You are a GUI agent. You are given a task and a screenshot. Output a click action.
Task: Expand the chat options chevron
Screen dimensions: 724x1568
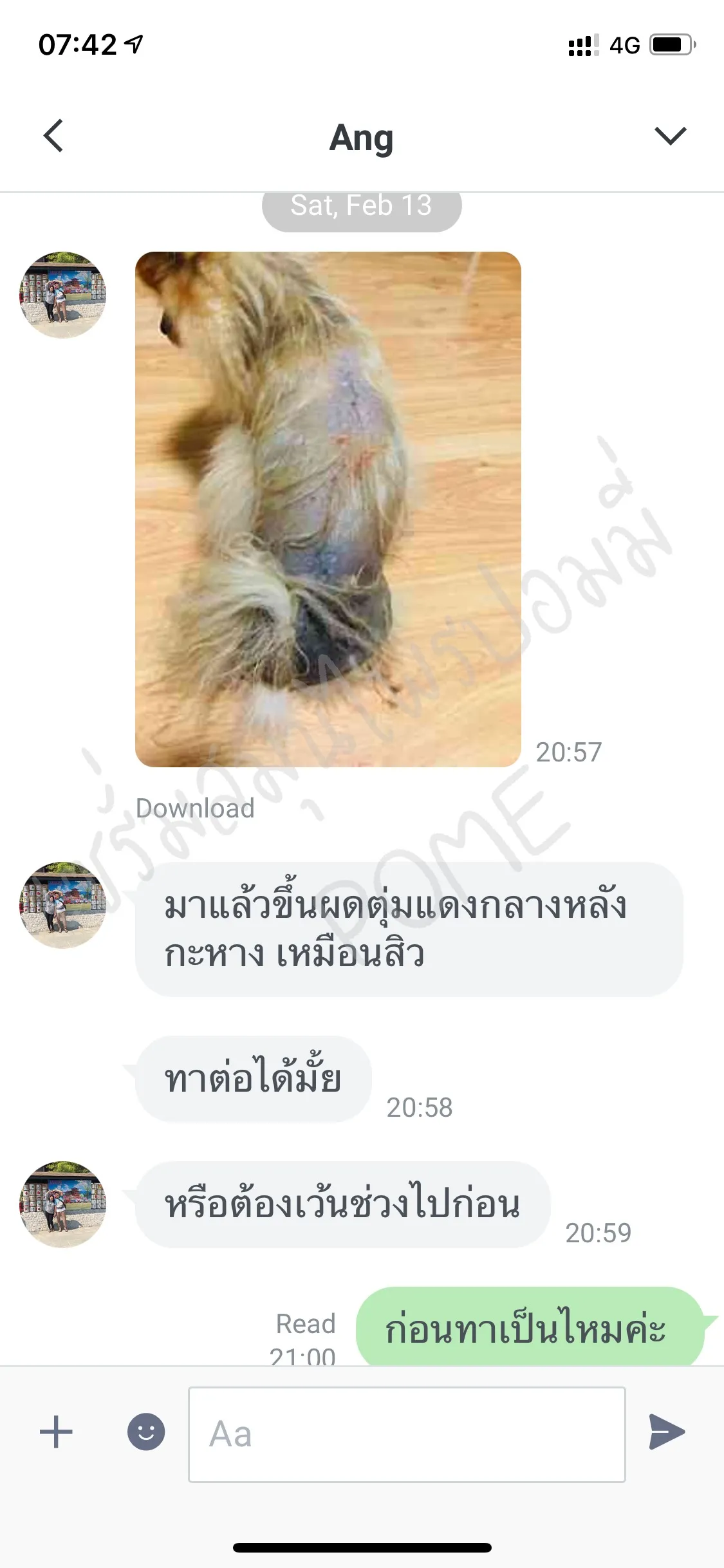point(670,136)
